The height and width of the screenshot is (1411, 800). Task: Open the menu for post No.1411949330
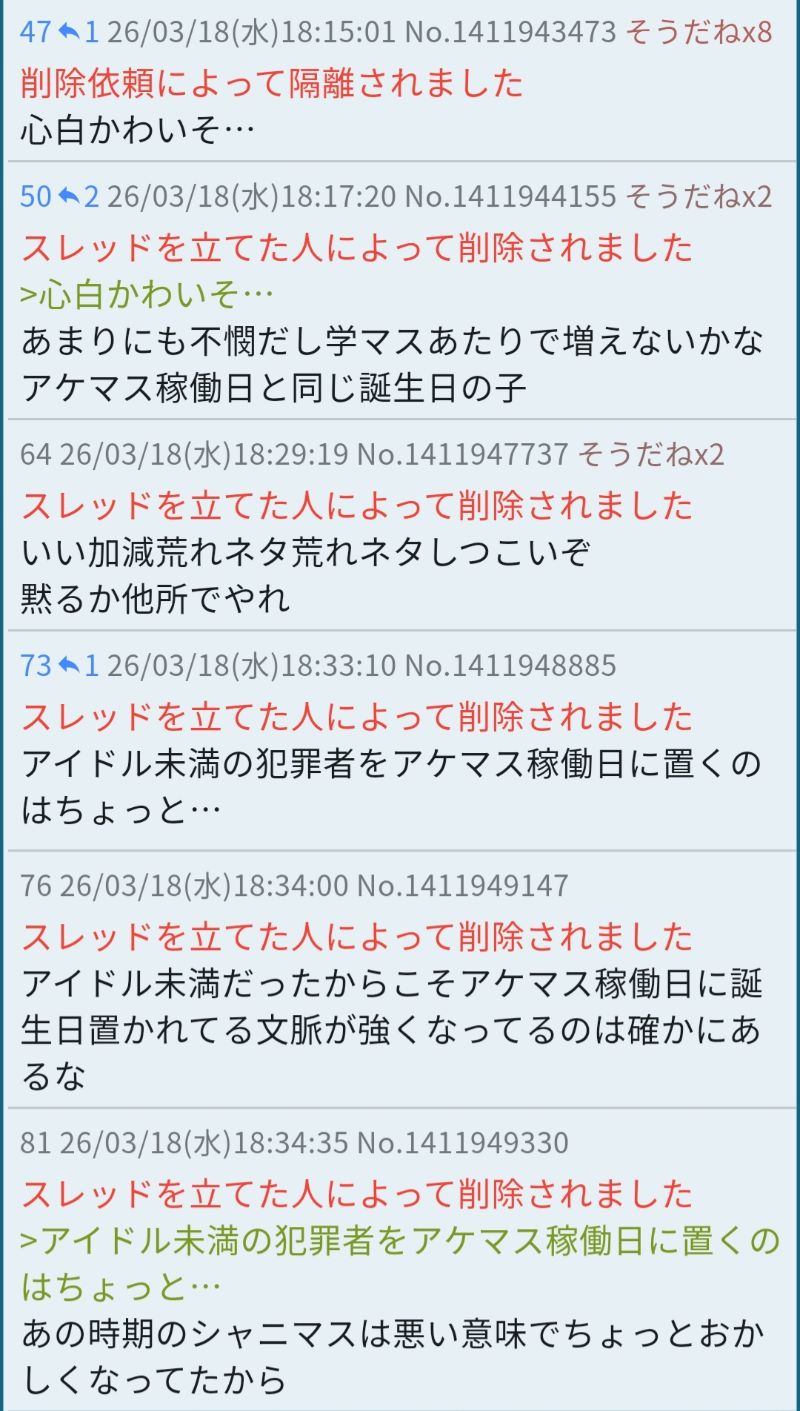462,1142
